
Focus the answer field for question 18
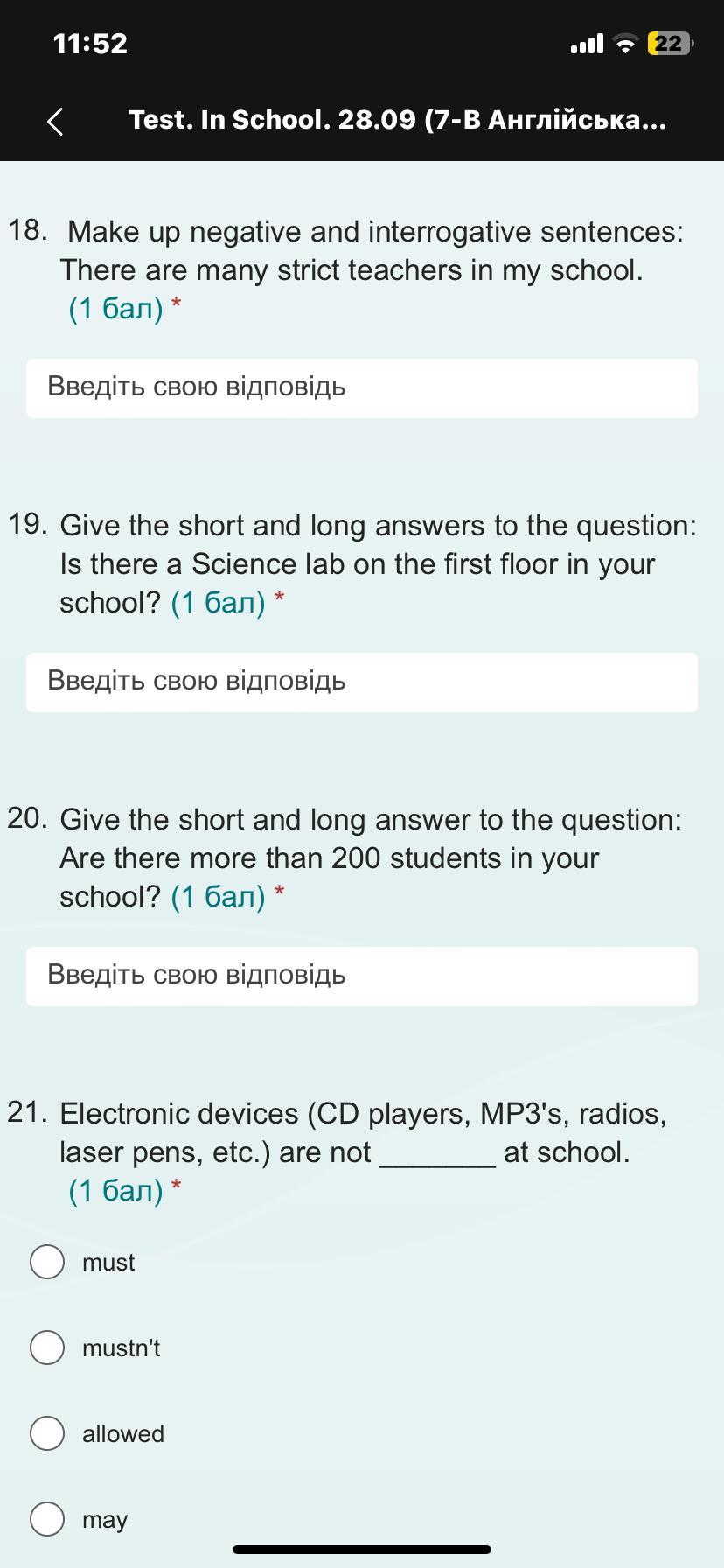pyautogui.click(x=362, y=388)
